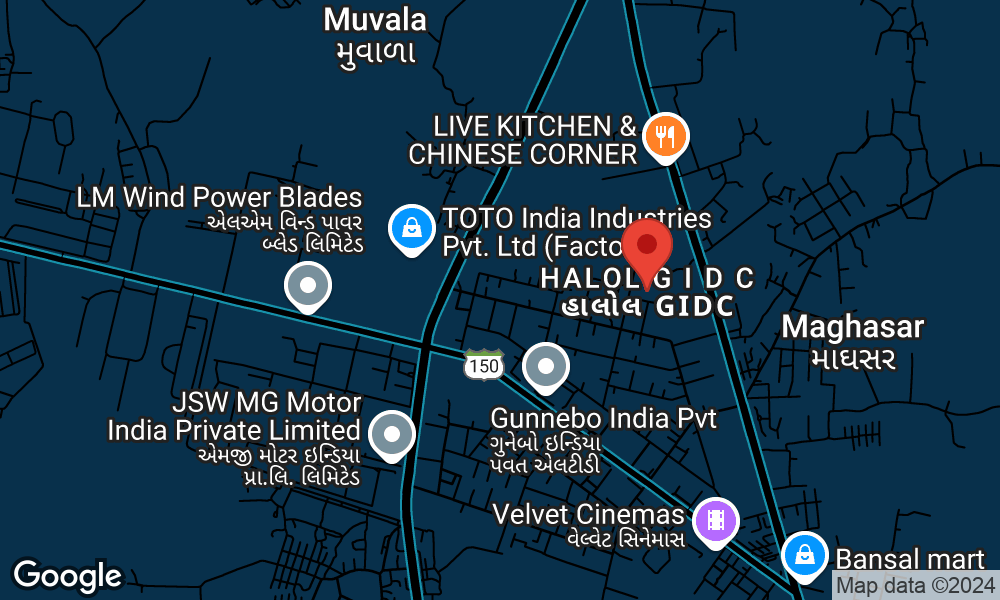Tap the Velvet Cinemas movie marker
This screenshot has height=600, width=1000.
pyautogui.click(x=715, y=520)
